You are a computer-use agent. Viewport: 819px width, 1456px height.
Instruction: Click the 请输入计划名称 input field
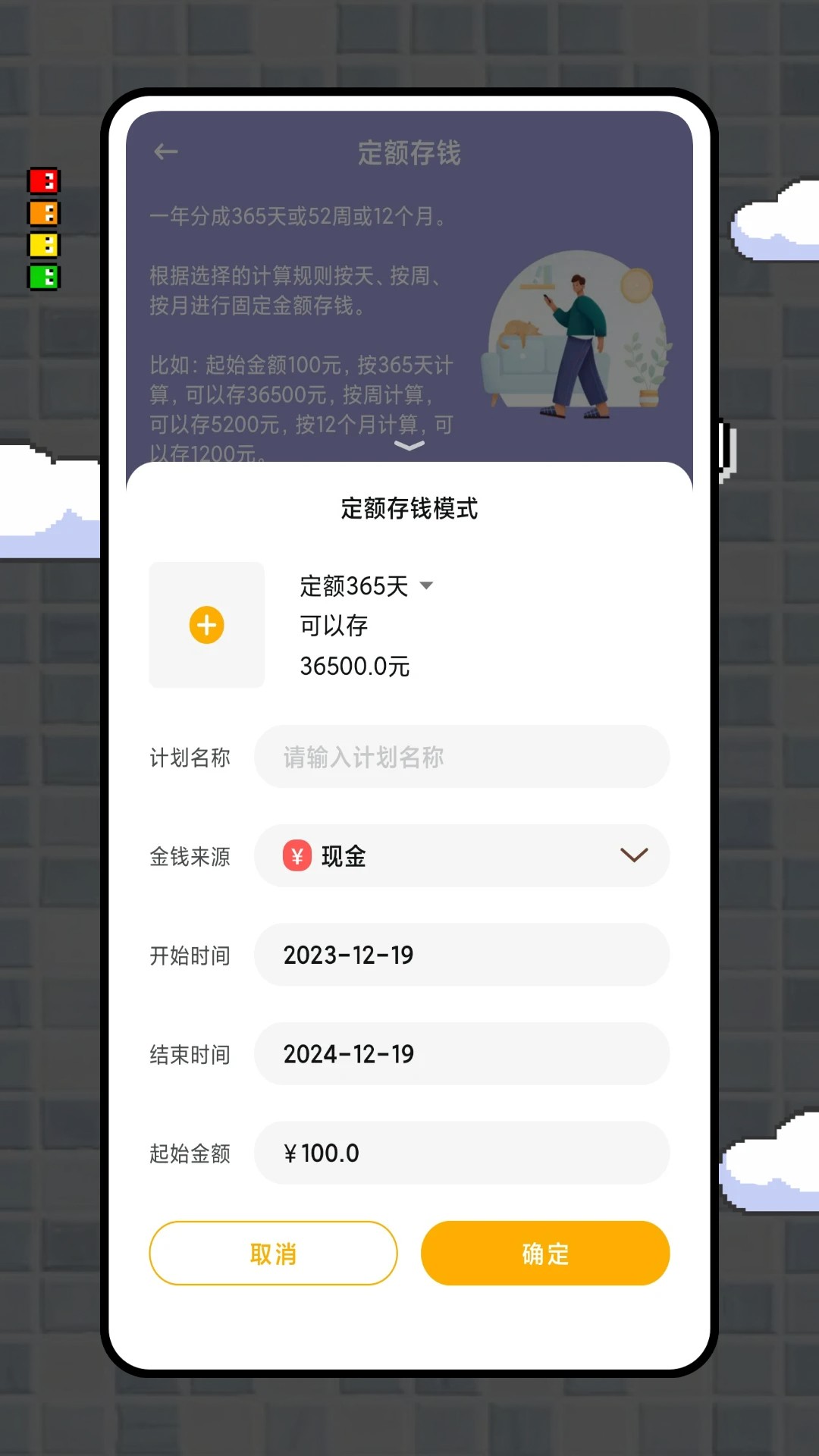(461, 757)
